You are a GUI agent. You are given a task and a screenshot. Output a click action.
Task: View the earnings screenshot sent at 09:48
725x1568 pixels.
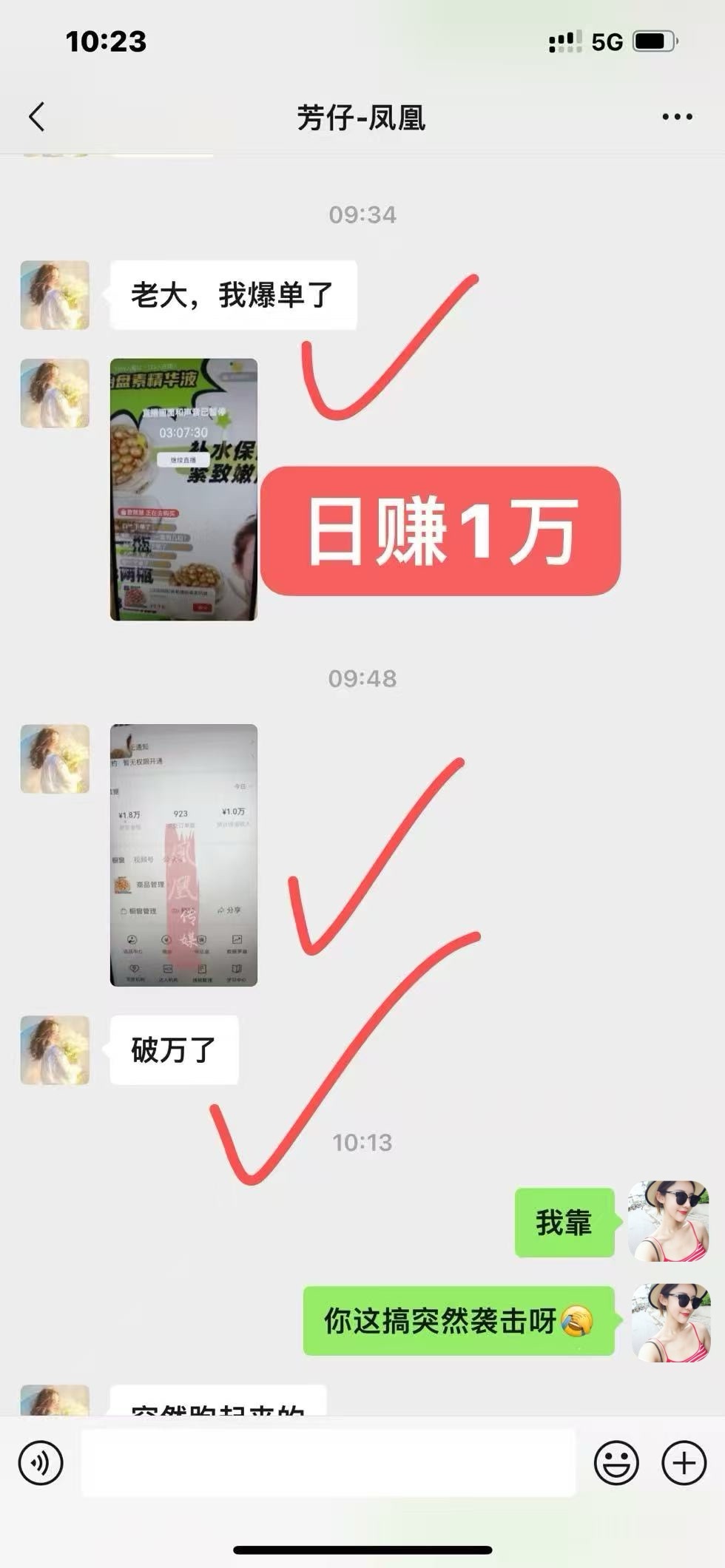pyautogui.click(x=183, y=855)
